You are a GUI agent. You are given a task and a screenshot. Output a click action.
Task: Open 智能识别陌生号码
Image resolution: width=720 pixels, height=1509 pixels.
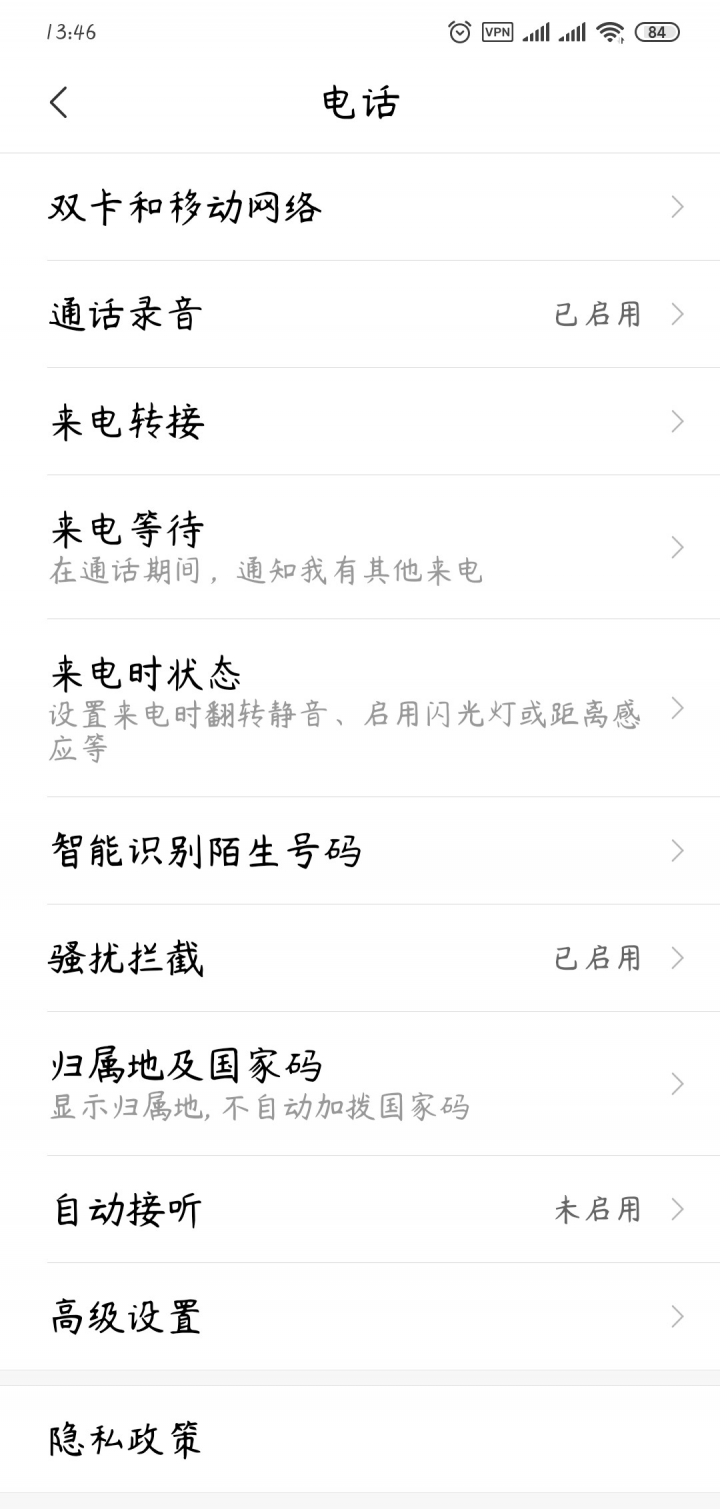360,851
